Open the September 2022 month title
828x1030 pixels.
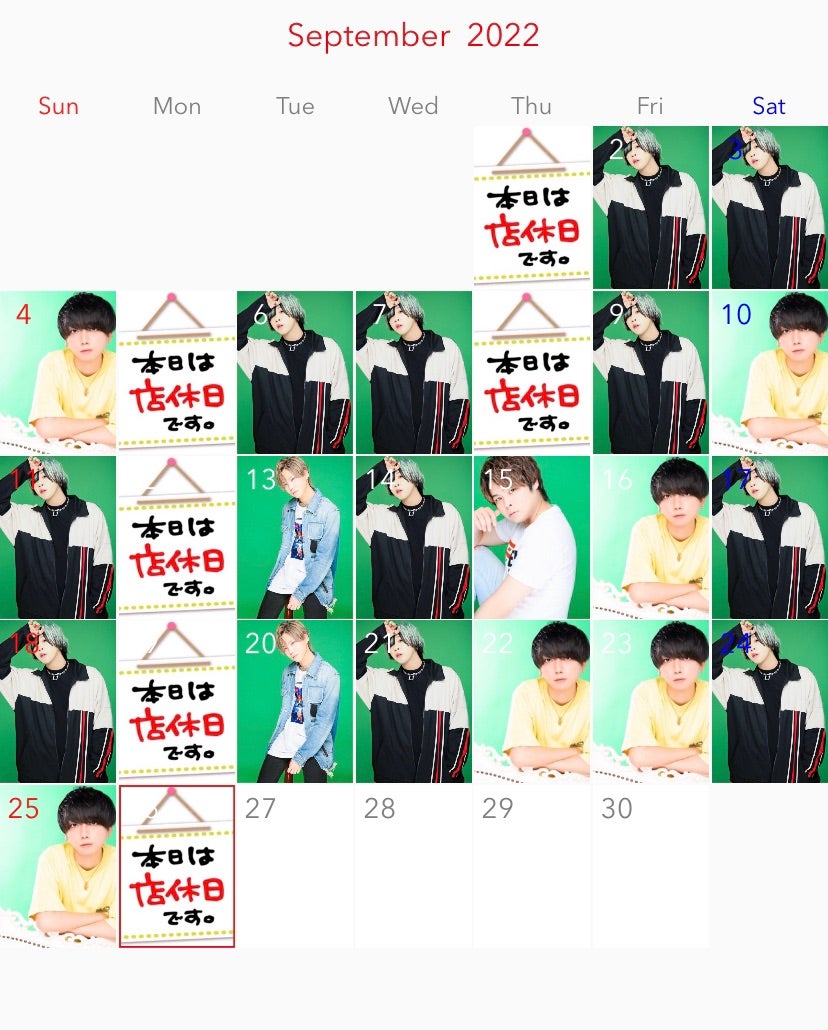tap(413, 36)
